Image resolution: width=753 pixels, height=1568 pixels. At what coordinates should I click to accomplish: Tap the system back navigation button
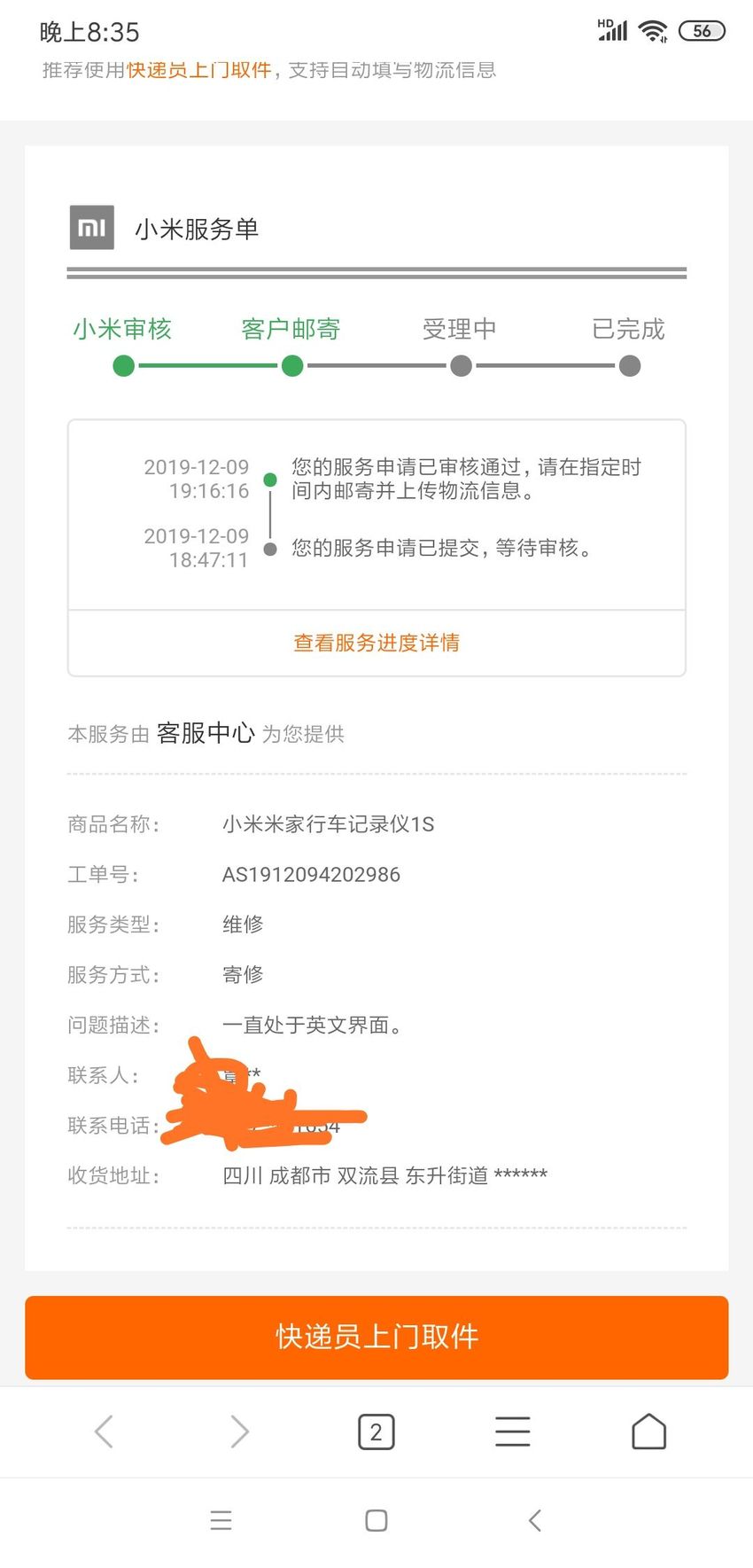(x=534, y=1520)
